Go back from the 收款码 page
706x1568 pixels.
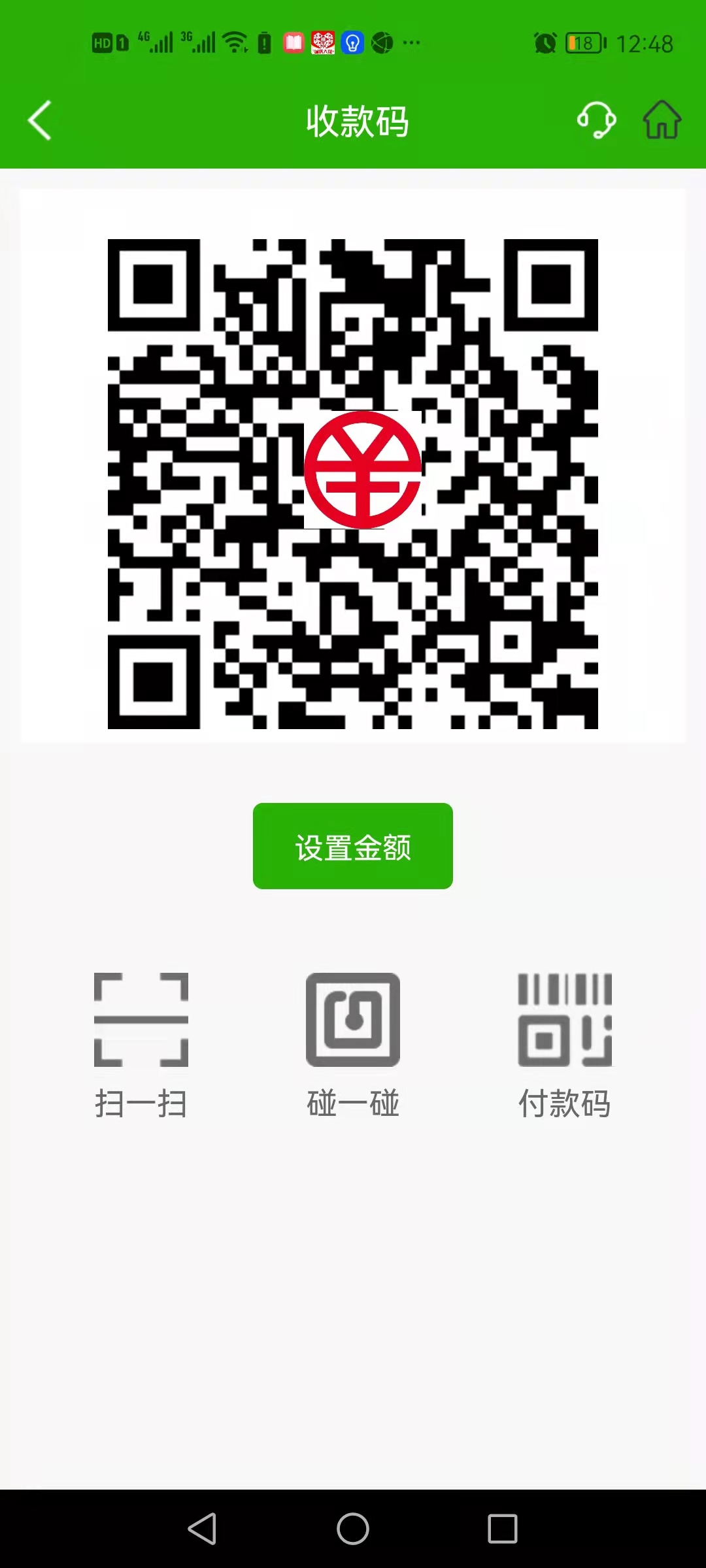point(40,121)
